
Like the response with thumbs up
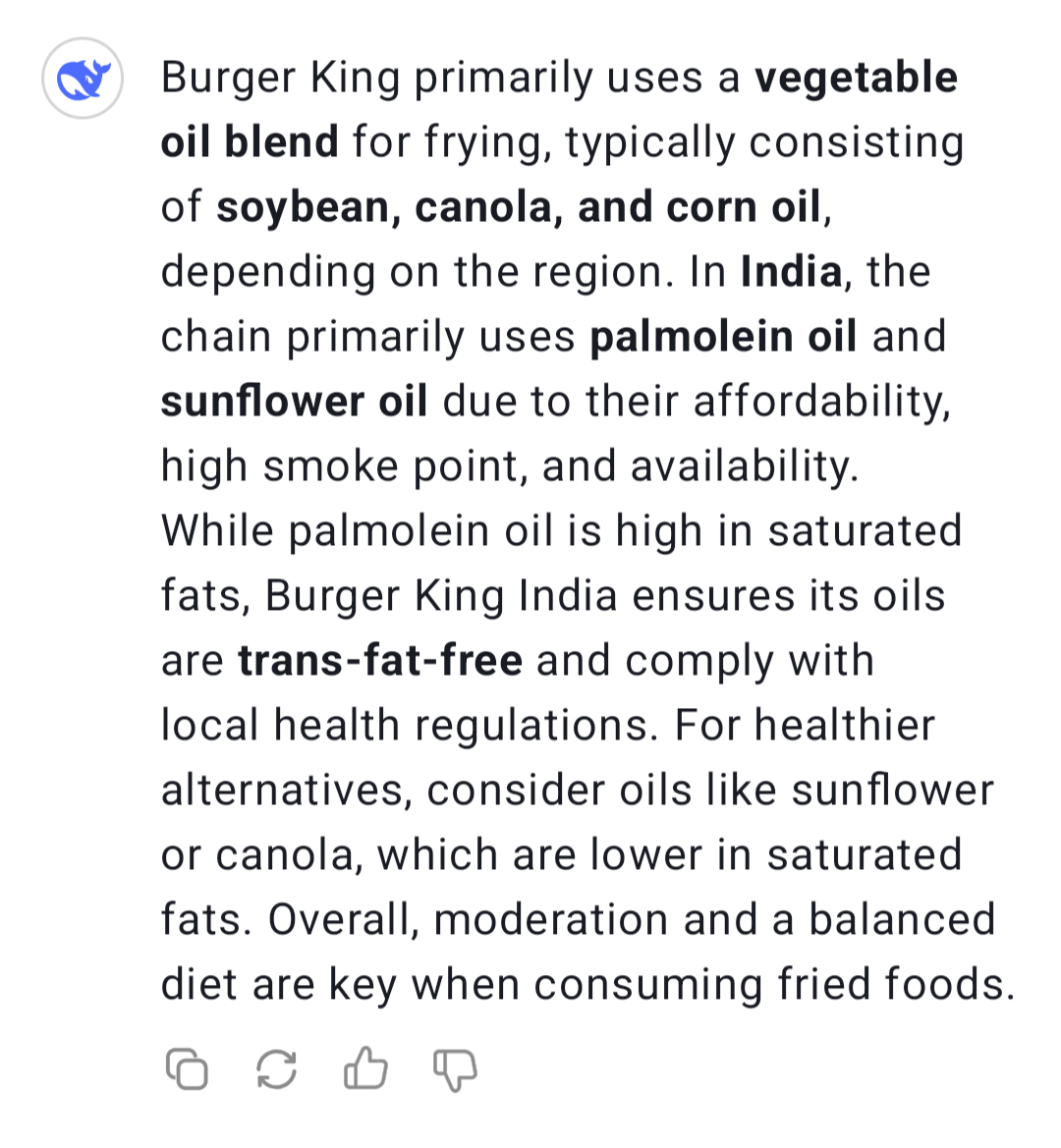(x=365, y=1067)
